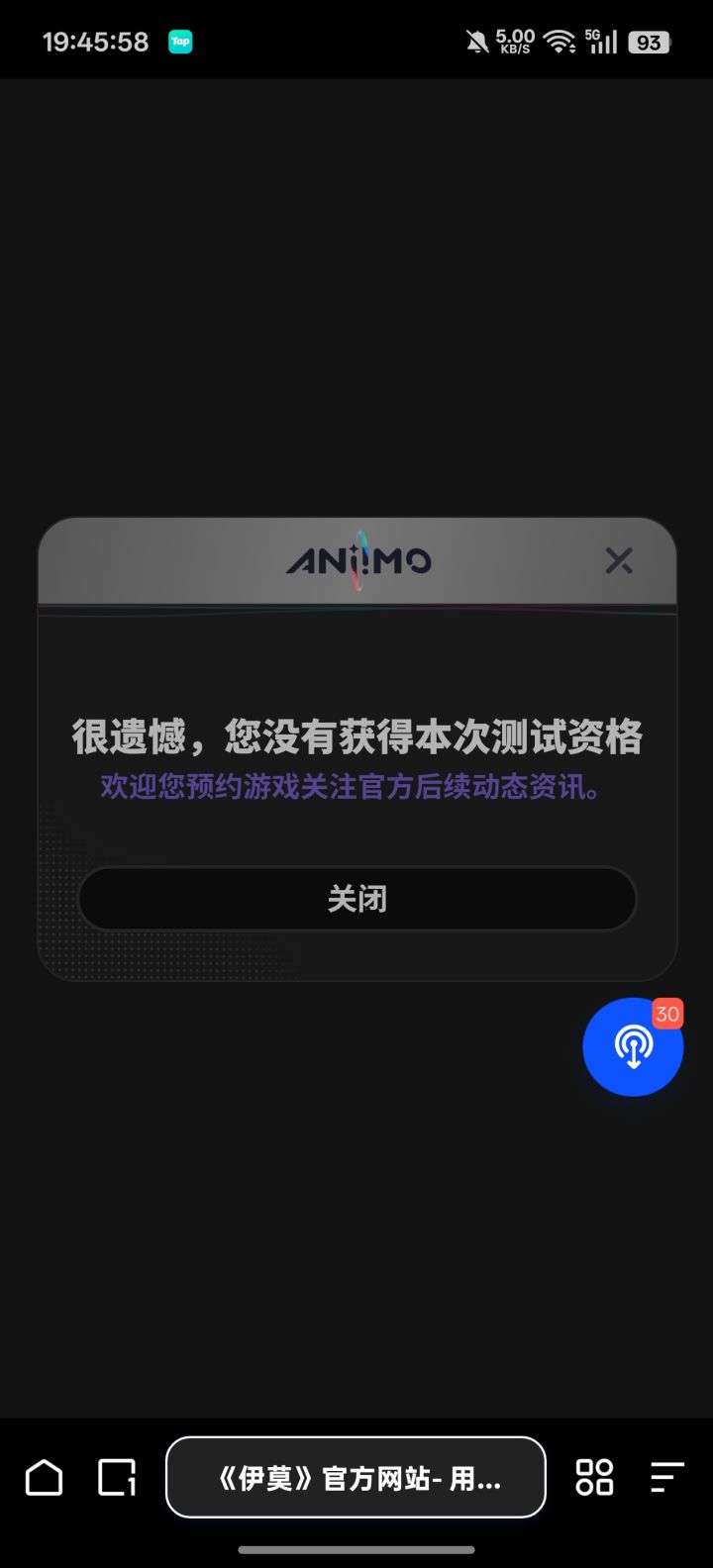Image resolution: width=713 pixels, height=1568 pixels.
Task: Expand the address bar showing 《伊莫》官方网站
Action: click(355, 1477)
